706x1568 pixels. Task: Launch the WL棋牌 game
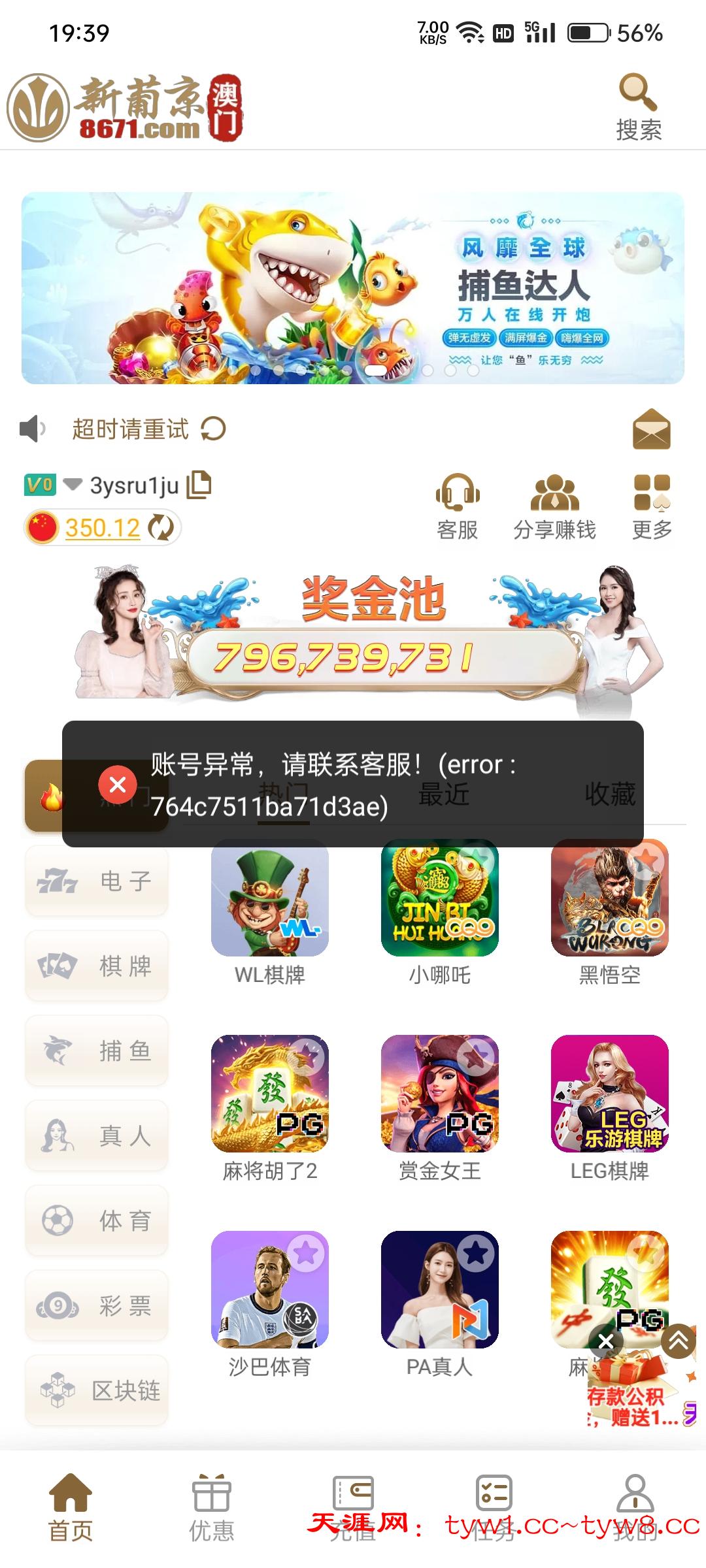[269, 898]
